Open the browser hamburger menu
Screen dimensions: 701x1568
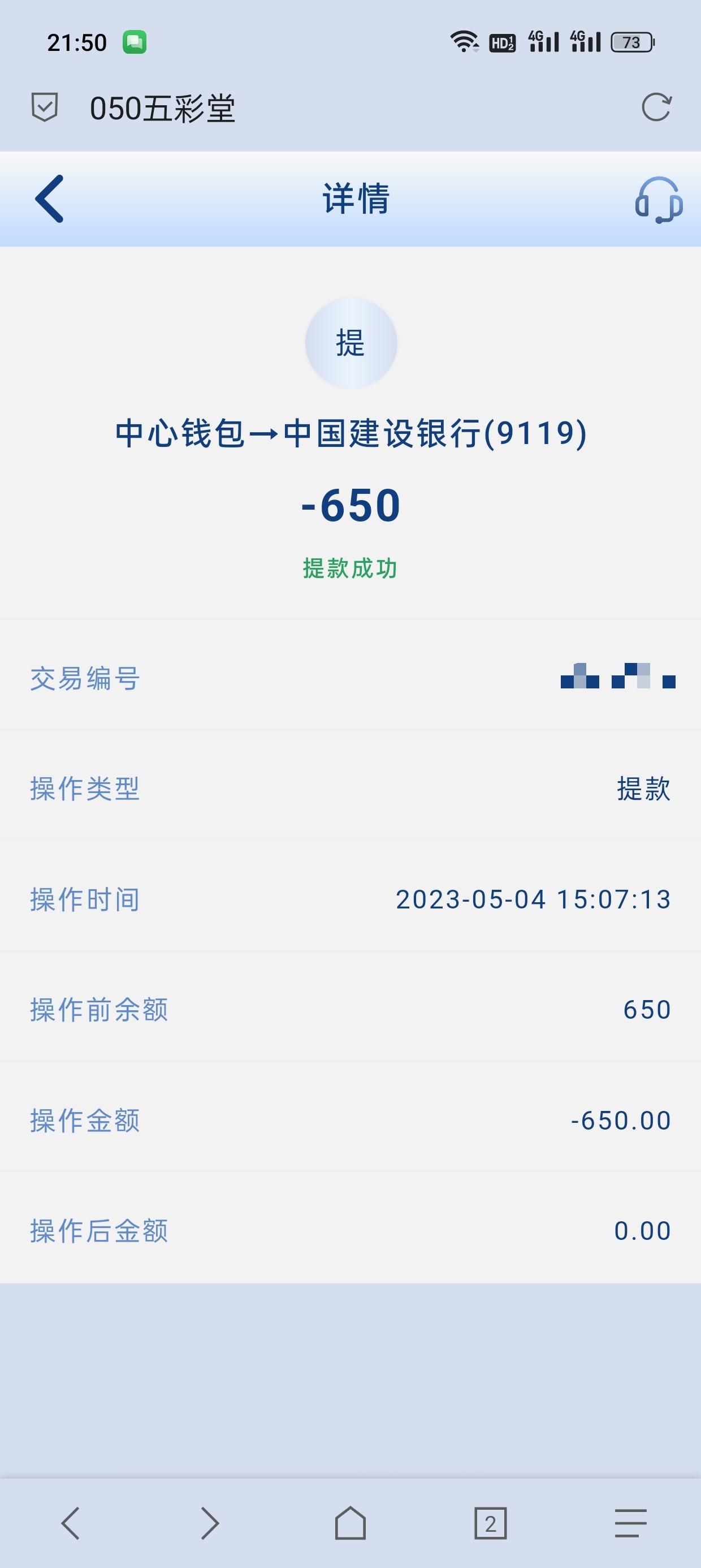click(630, 1523)
